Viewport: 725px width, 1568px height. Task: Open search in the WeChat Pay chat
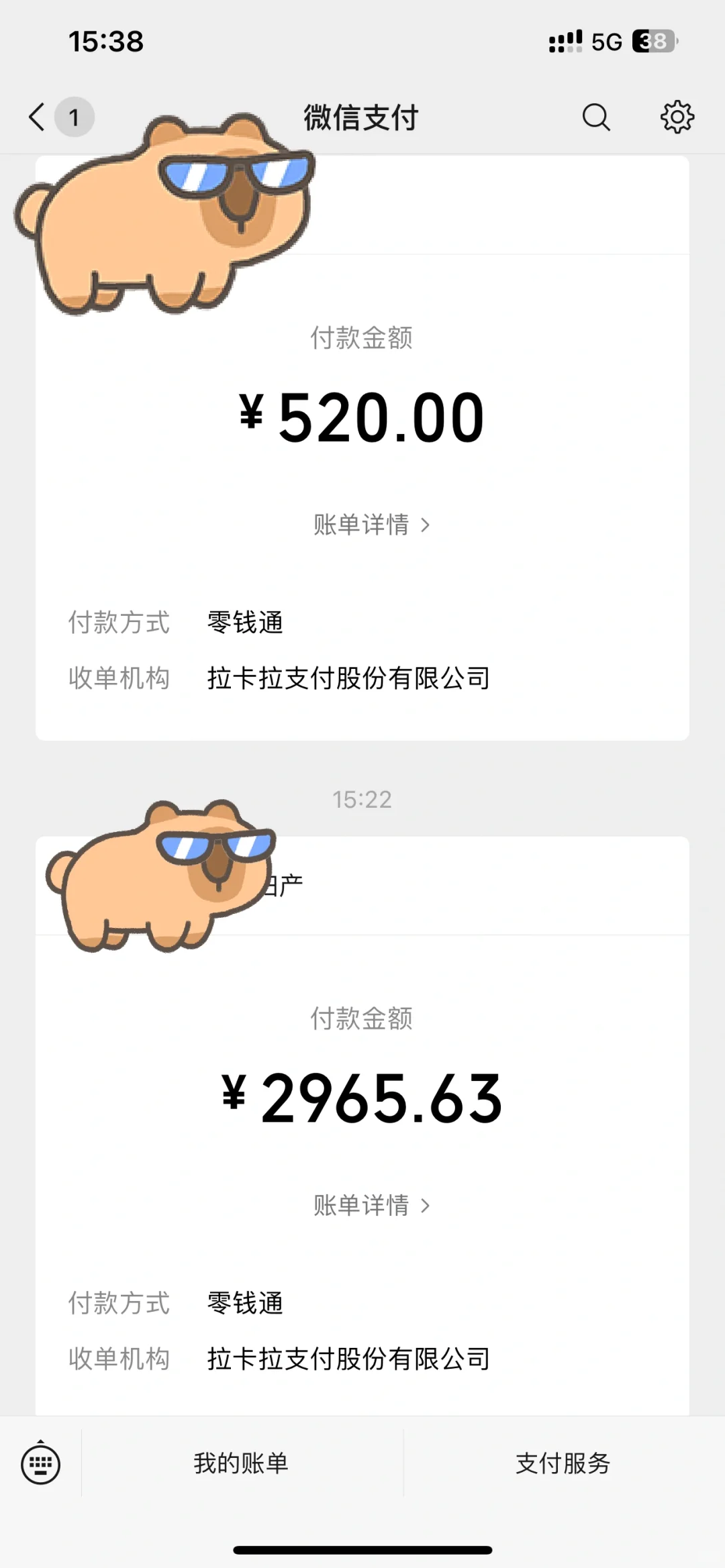597,118
